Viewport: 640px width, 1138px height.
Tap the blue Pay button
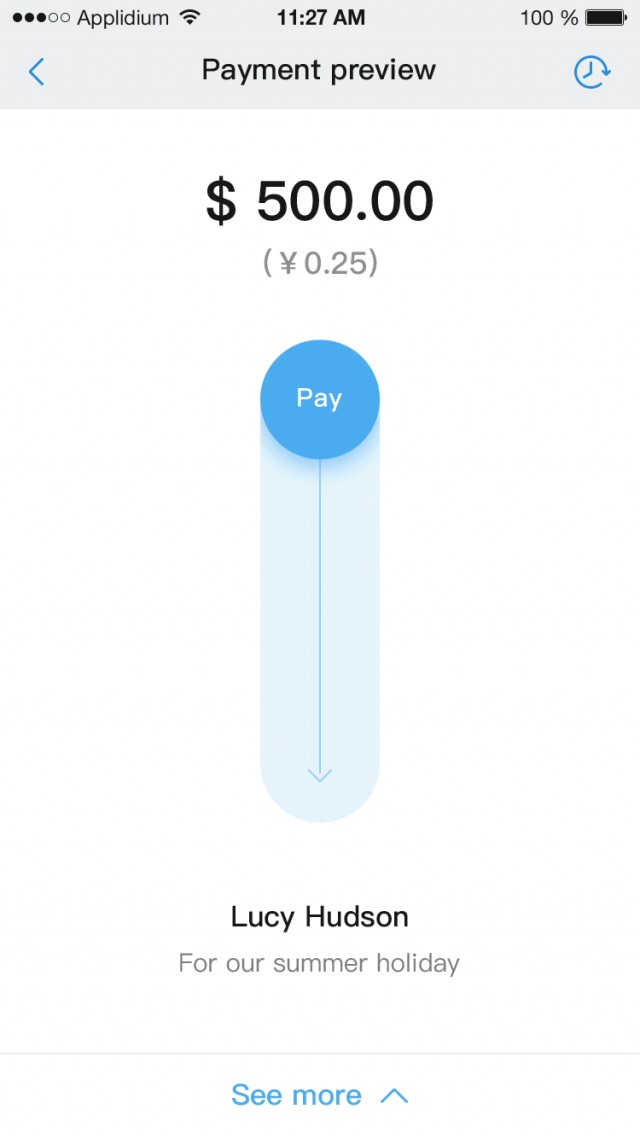pyautogui.click(x=319, y=398)
